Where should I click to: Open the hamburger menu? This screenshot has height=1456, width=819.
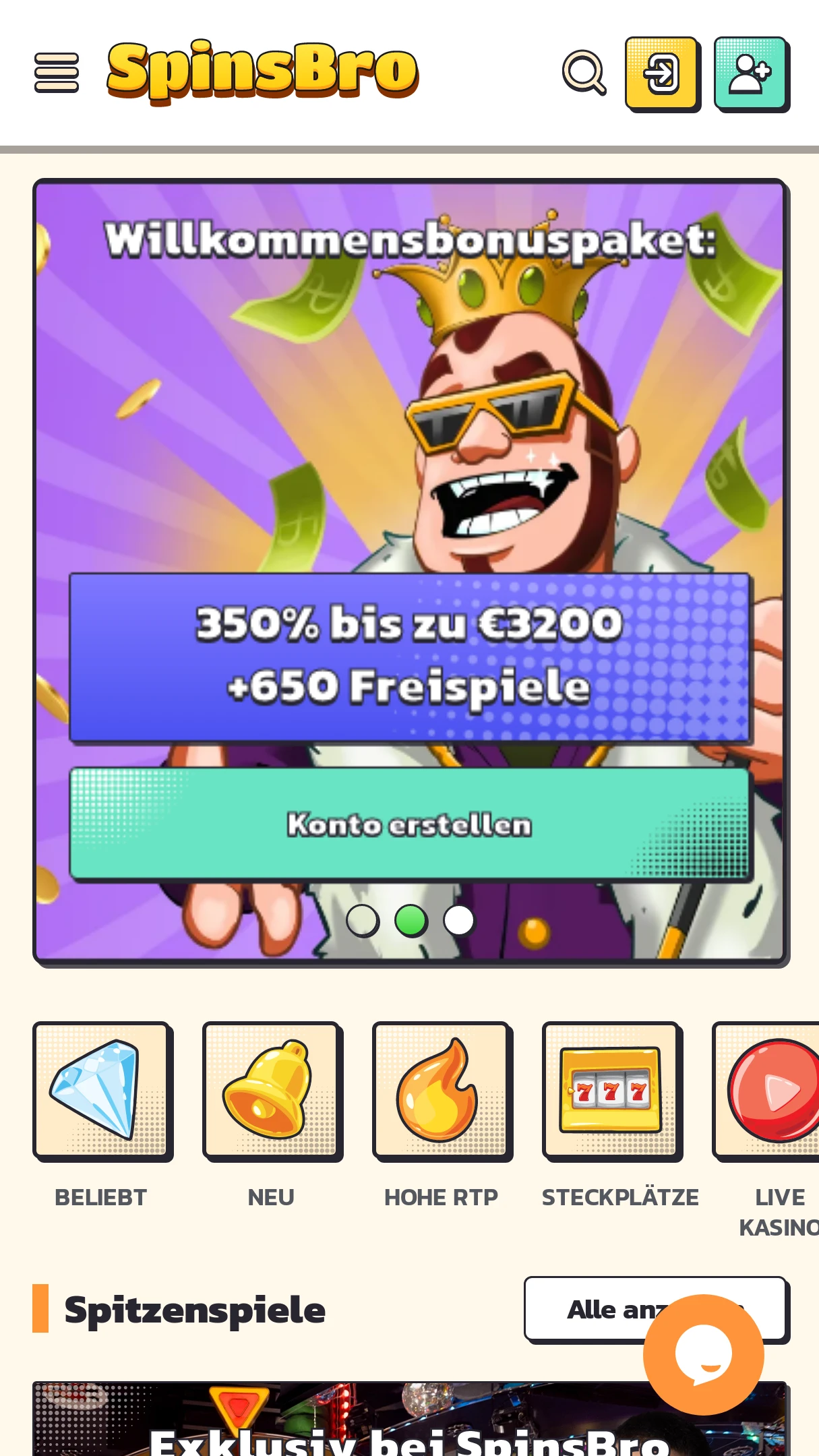57,73
